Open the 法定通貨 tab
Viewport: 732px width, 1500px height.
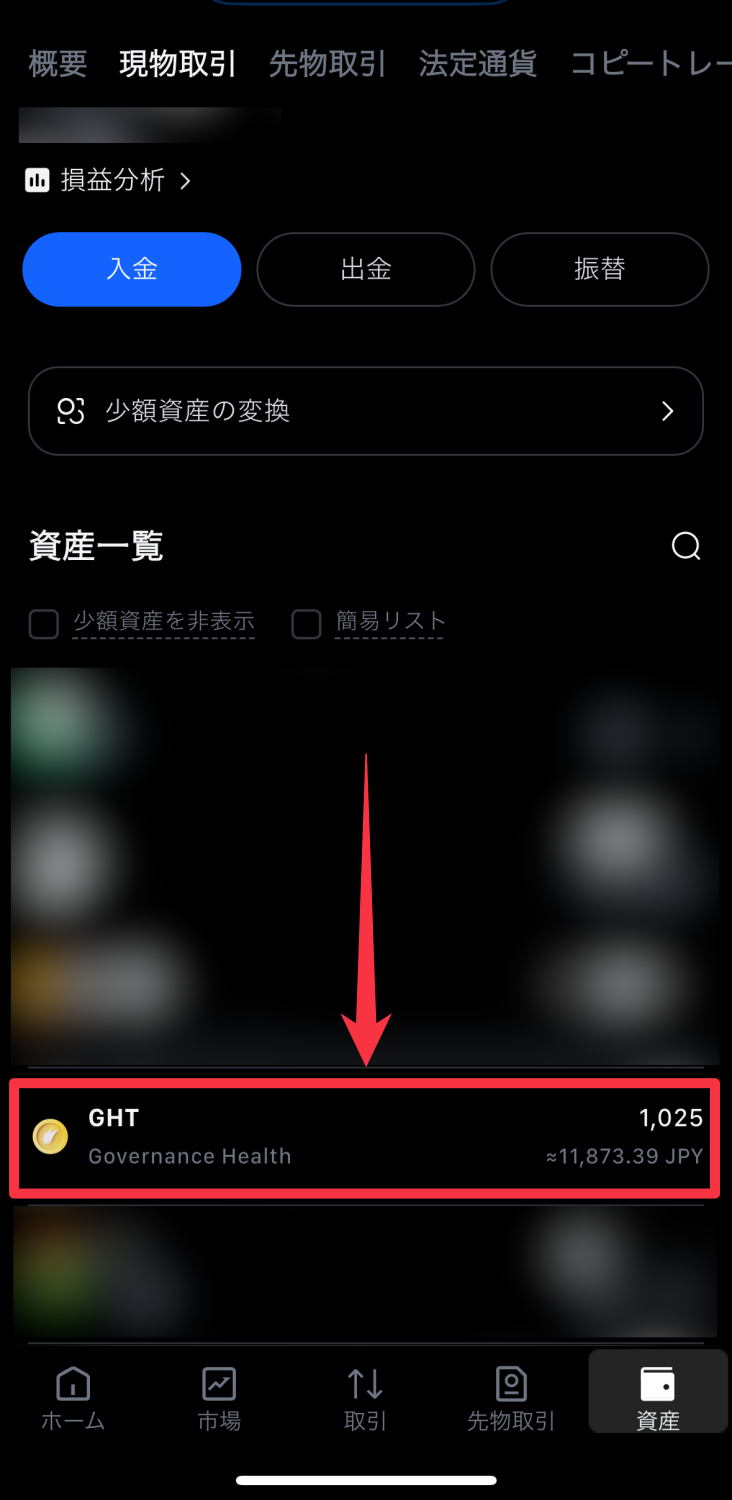[x=477, y=64]
